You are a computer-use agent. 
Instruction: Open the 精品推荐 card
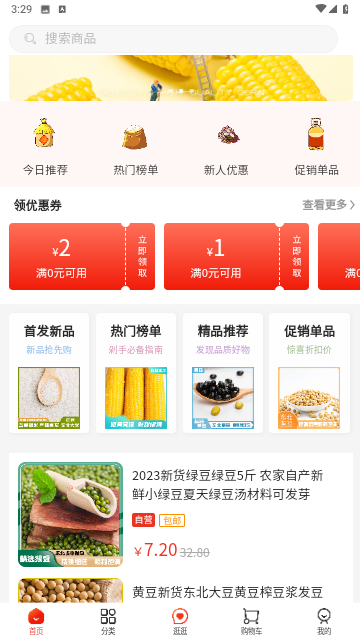[x=223, y=373]
